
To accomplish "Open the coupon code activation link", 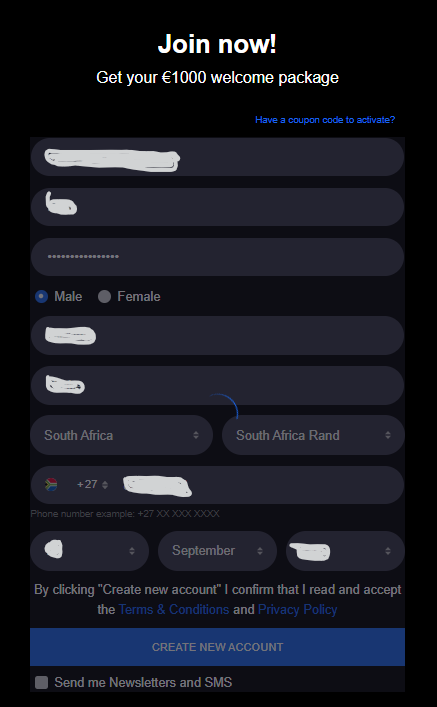I will (x=325, y=119).
